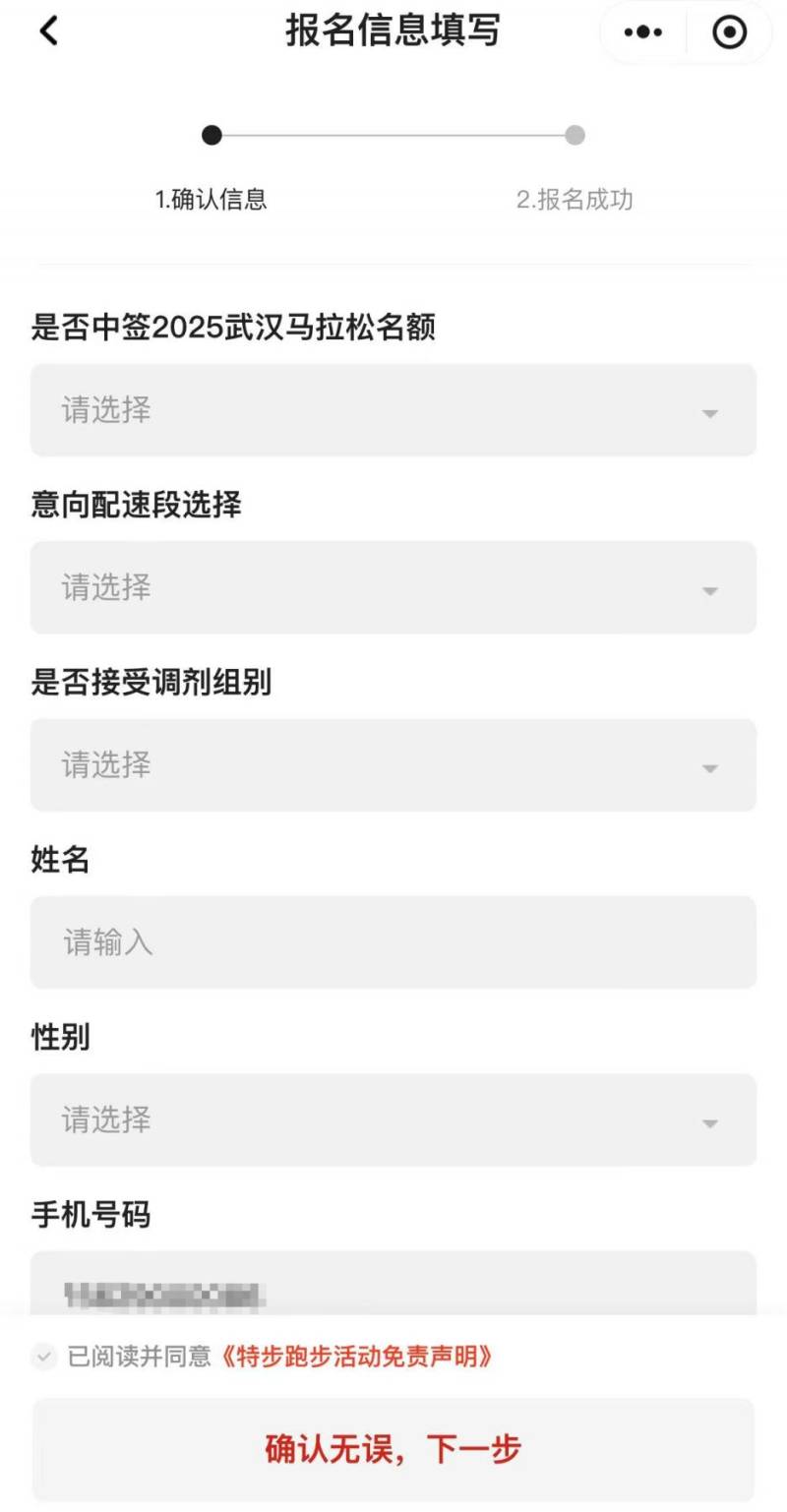Click the step indicator dot for 确认信息
Image resolution: width=787 pixels, height=1512 pixels.
tap(213, 135)
